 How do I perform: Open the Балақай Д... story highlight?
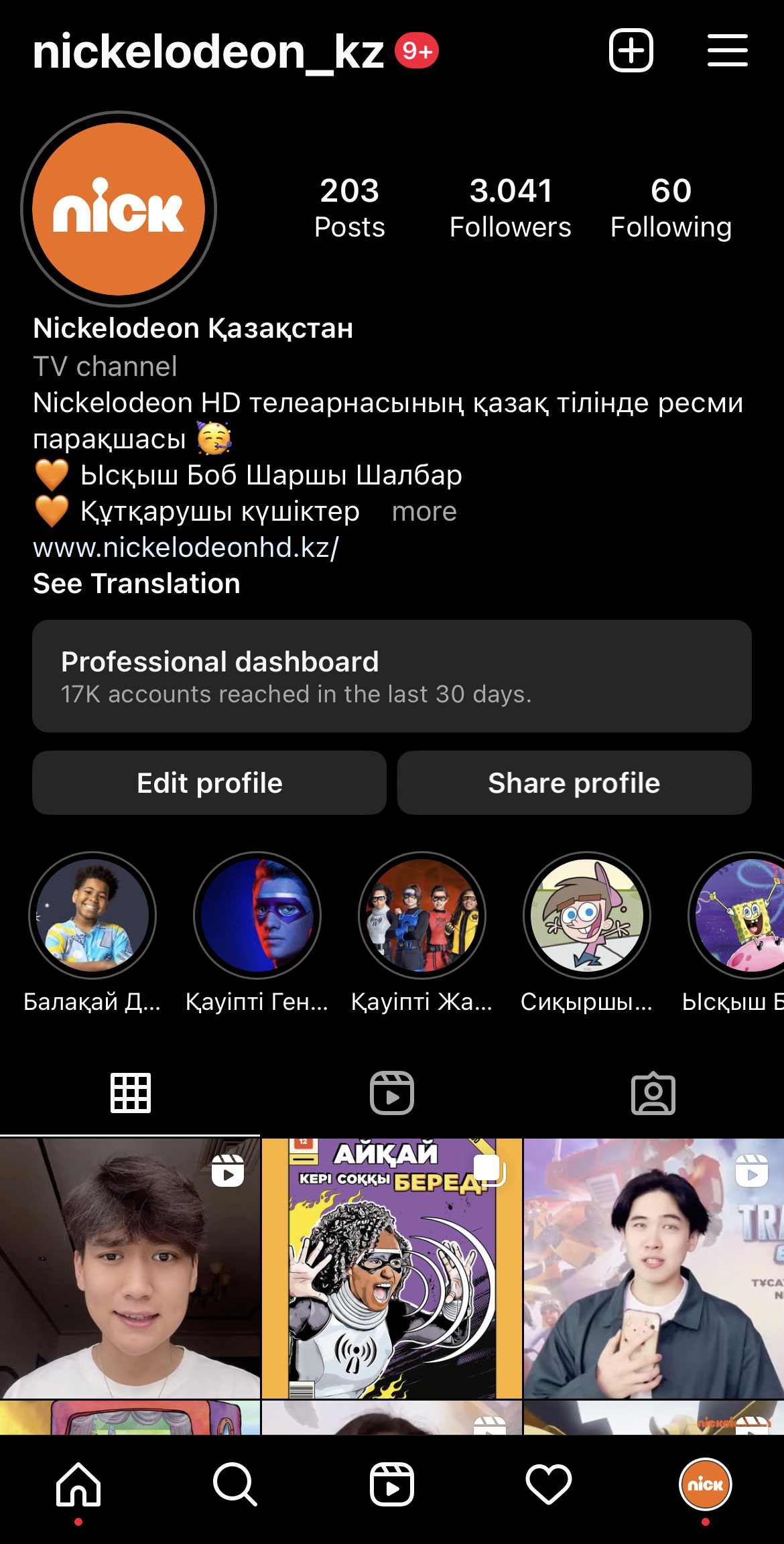[92, 915]
